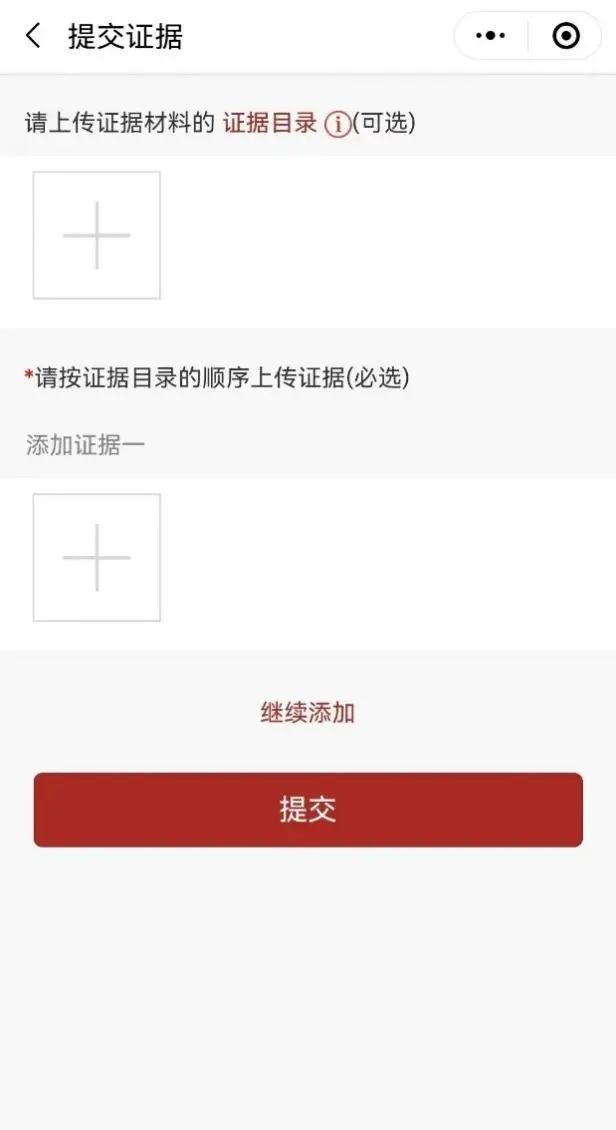Add a file under 添加证据一

(97, 557)
